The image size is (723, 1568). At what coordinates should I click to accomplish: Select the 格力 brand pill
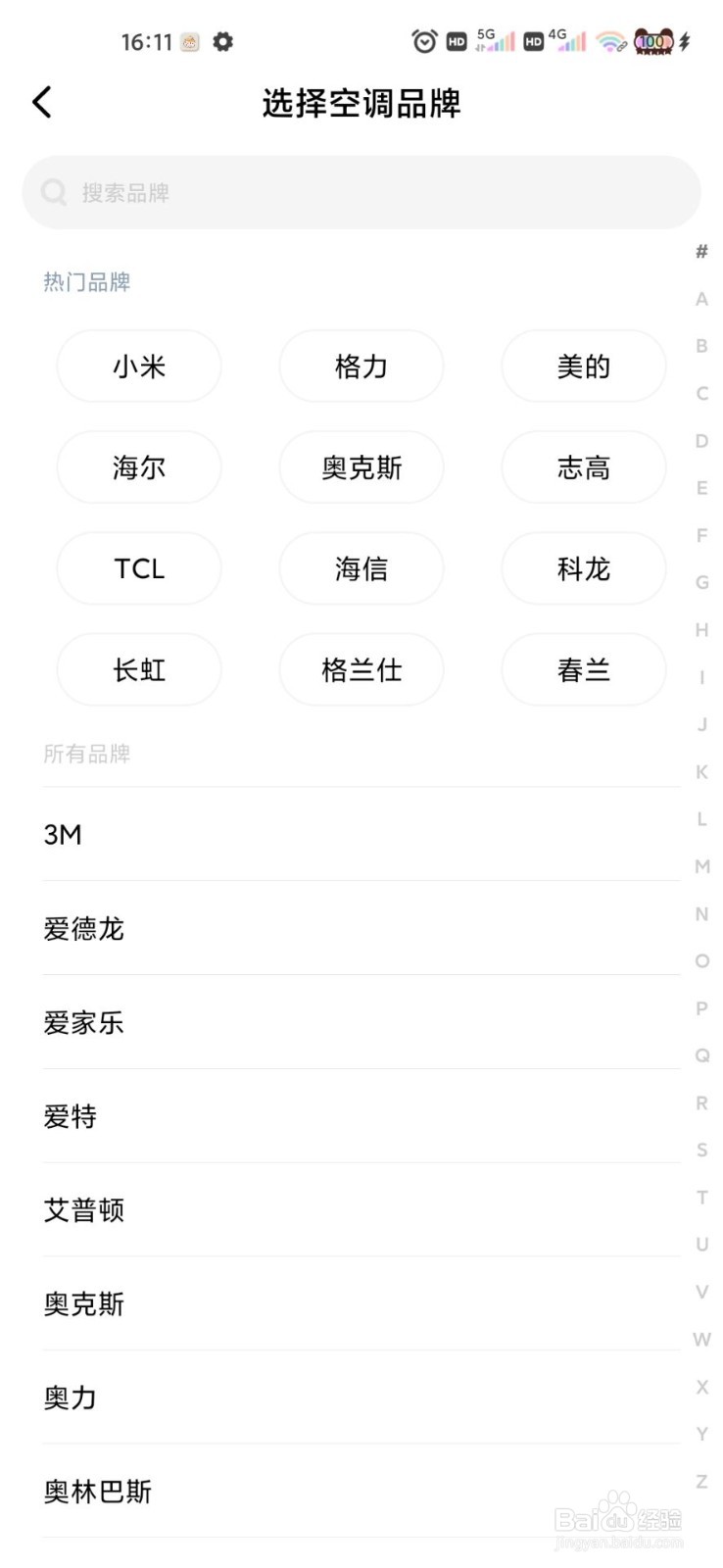coord(361,366)
